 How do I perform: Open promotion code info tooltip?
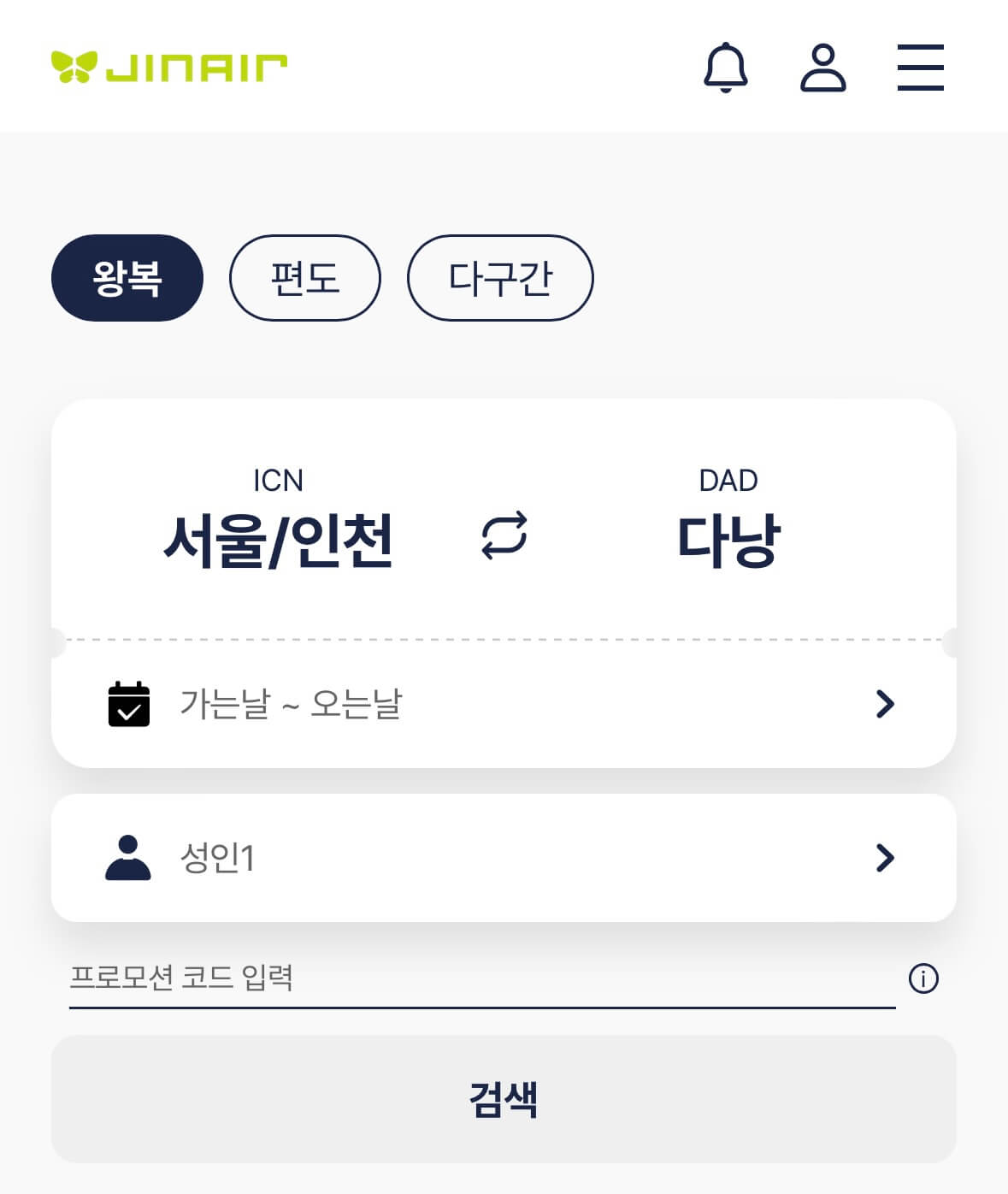(924, 978)
